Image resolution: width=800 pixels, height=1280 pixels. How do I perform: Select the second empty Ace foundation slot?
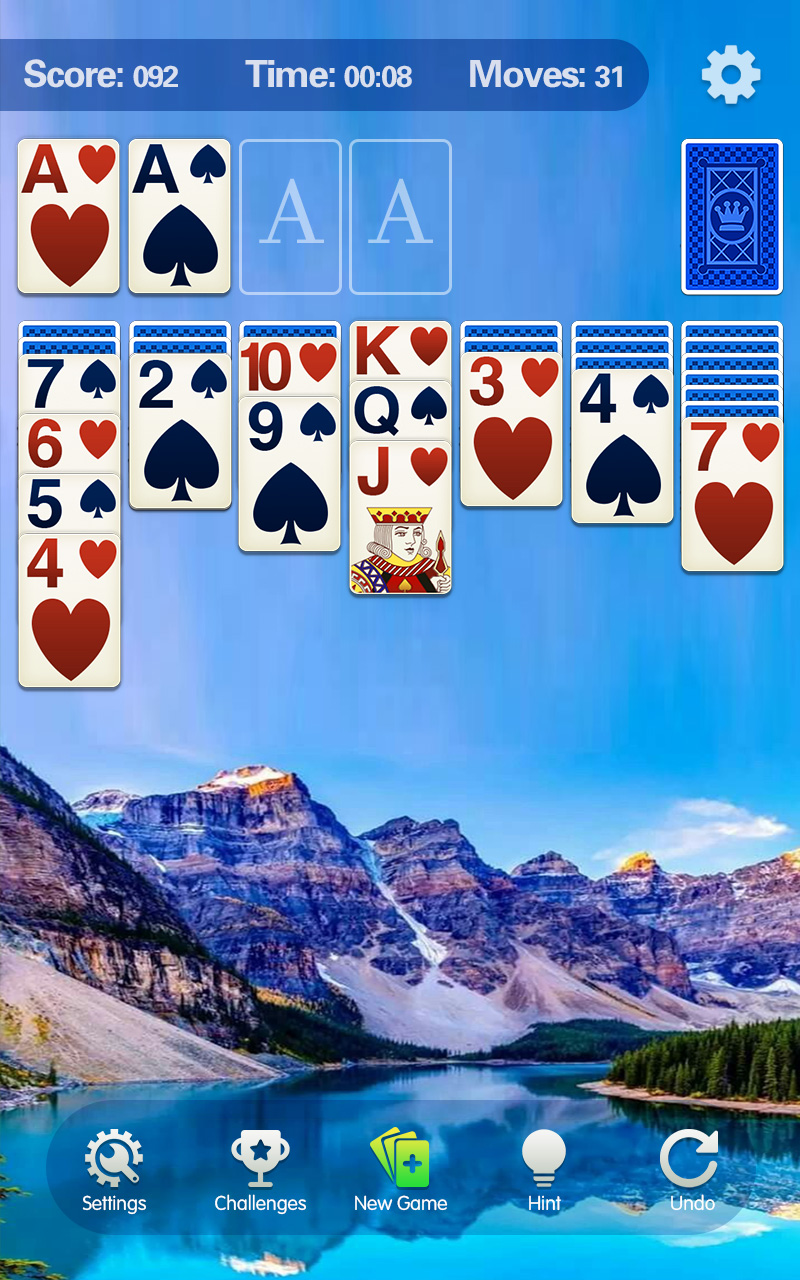pyautogui.click(x=400, y=217)
